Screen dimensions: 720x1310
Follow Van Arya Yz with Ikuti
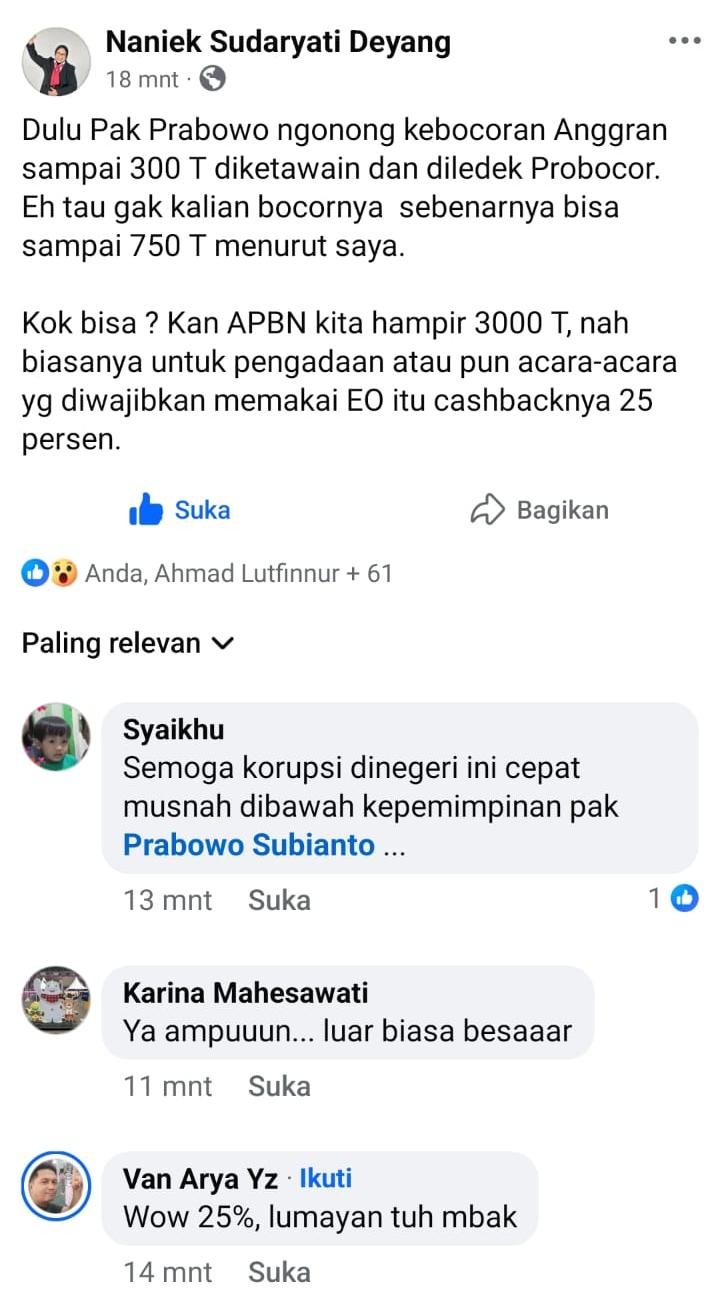pyautogui.click(x=326, y=1179)
